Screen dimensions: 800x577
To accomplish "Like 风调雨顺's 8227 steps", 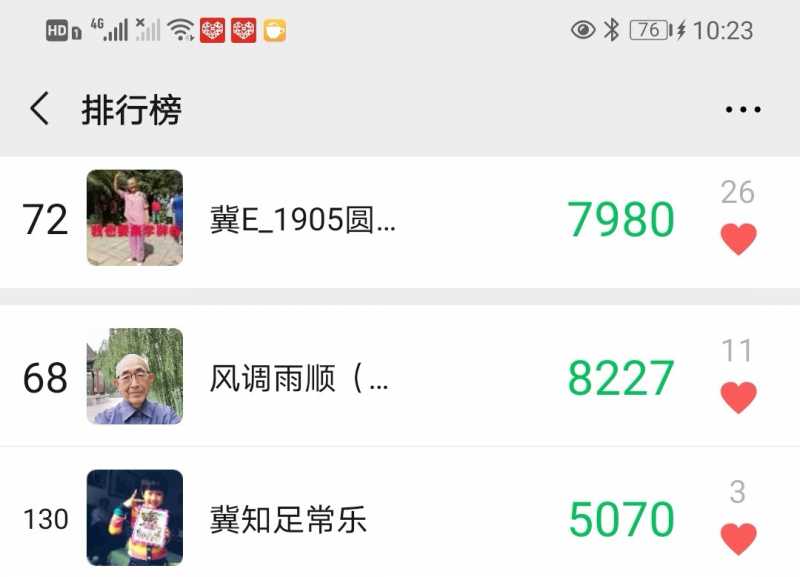I will click(738, 397).
